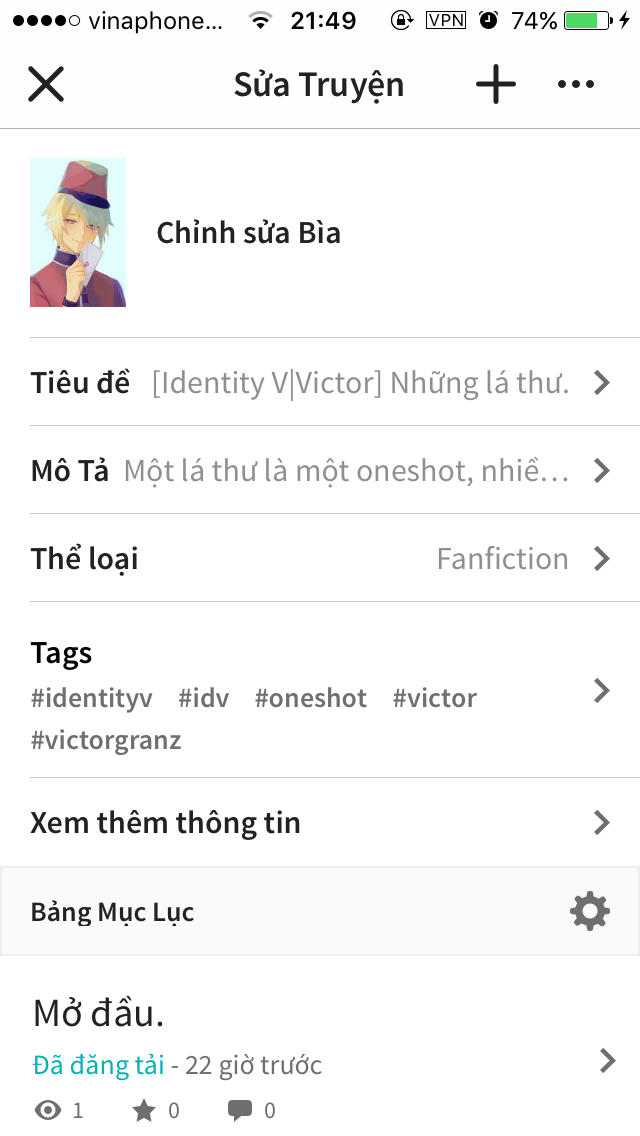Add a new chapter with plus icon
This screenshot has height=1136, width=640.
(x=495, y=85)
